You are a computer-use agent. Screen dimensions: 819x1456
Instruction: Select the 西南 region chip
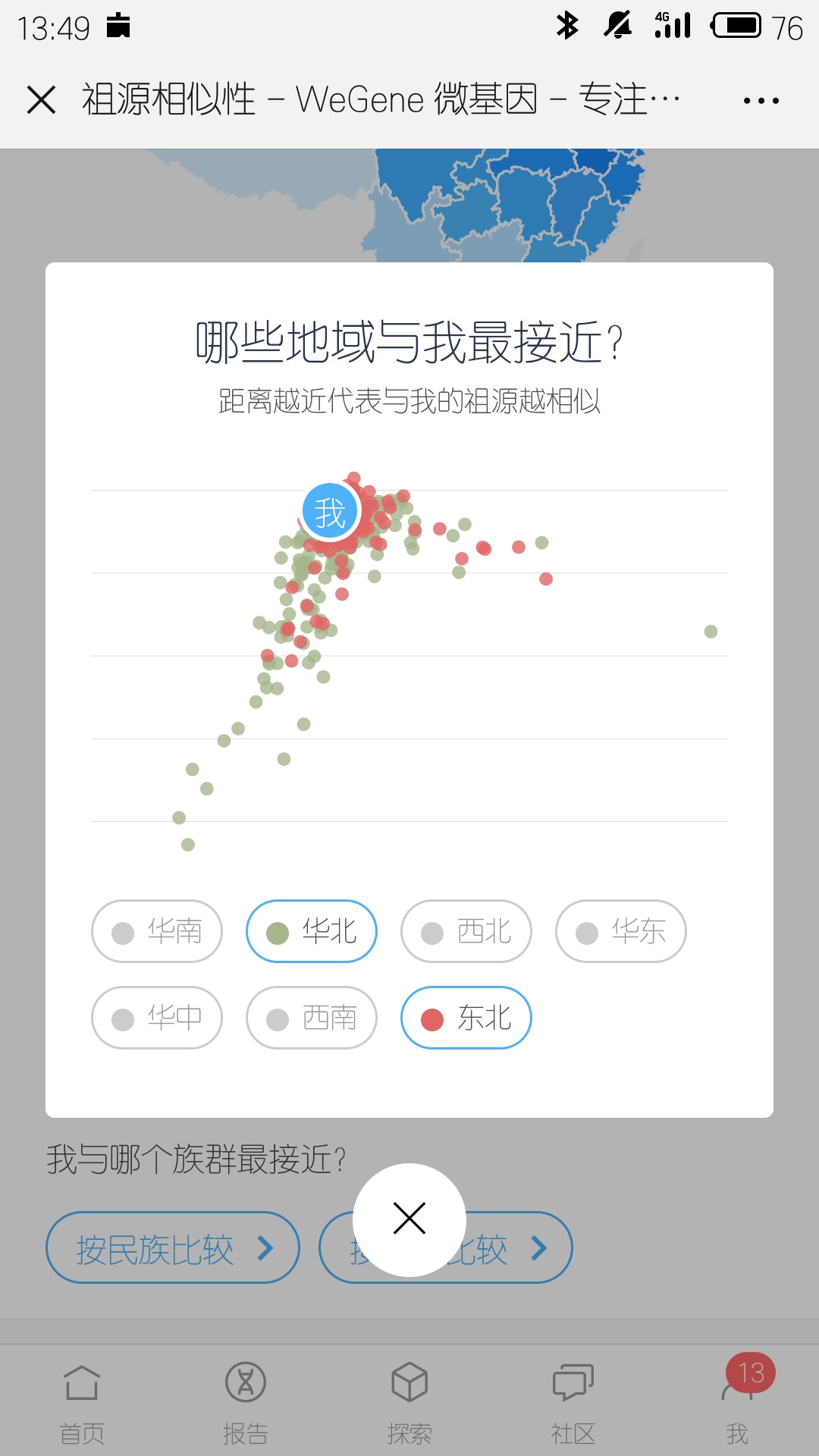point(312,1018)
